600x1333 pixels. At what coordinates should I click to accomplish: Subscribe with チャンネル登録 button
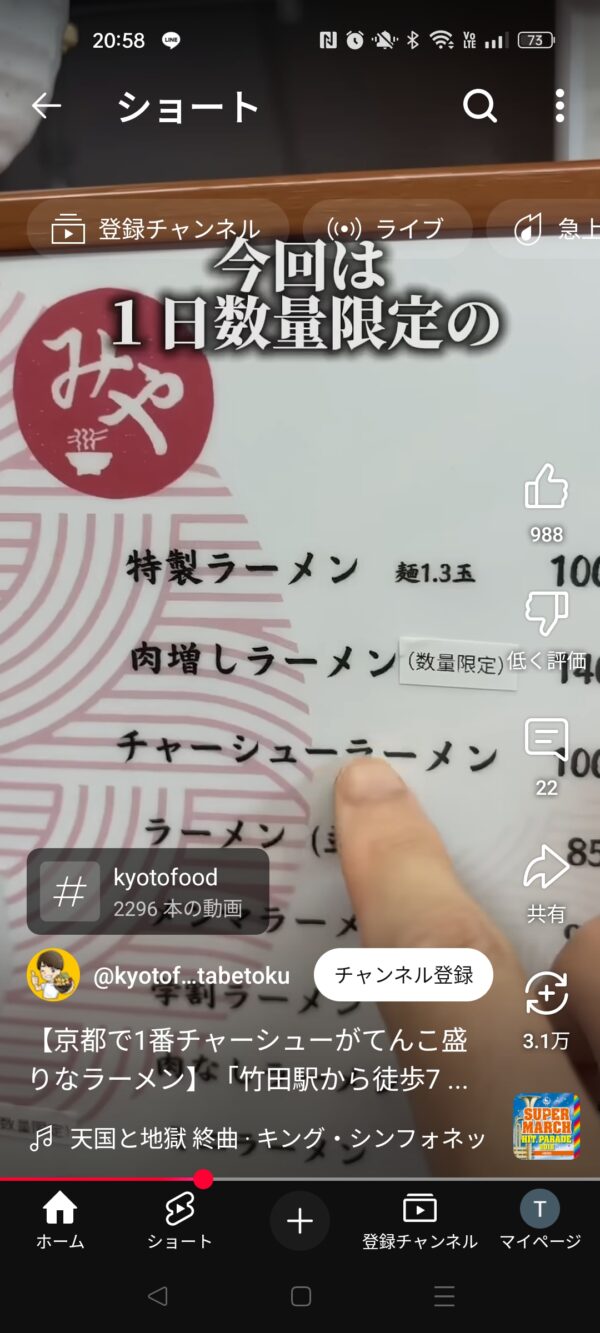[x=403, y=975]
